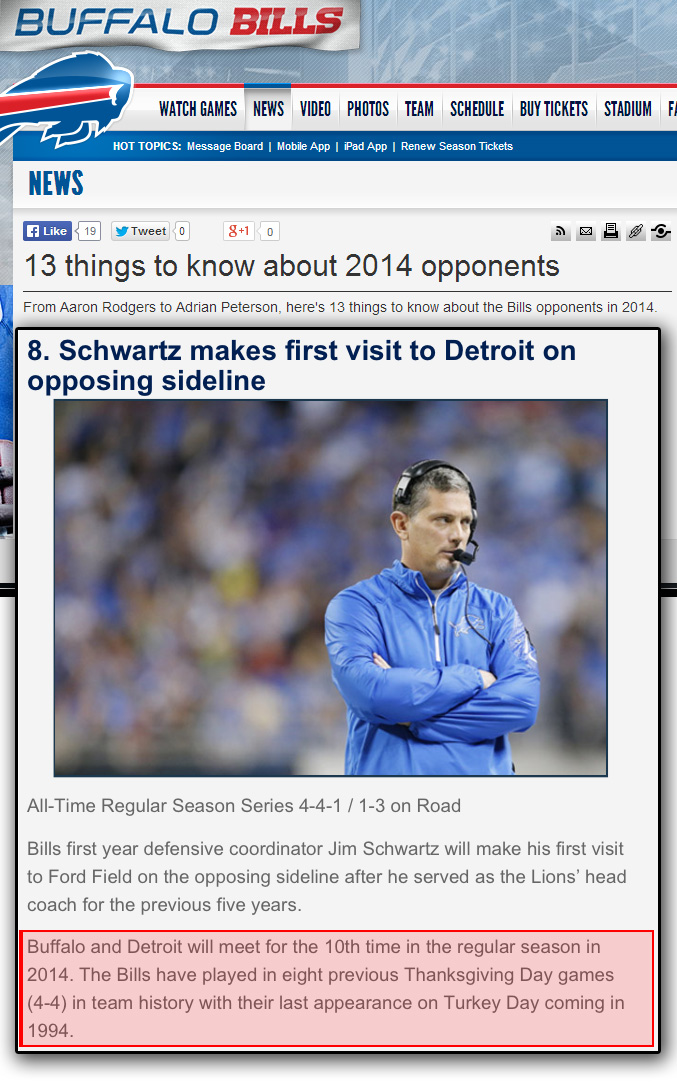
Task: Open the RSS feed icon
Action: click(x=561, y=232)
